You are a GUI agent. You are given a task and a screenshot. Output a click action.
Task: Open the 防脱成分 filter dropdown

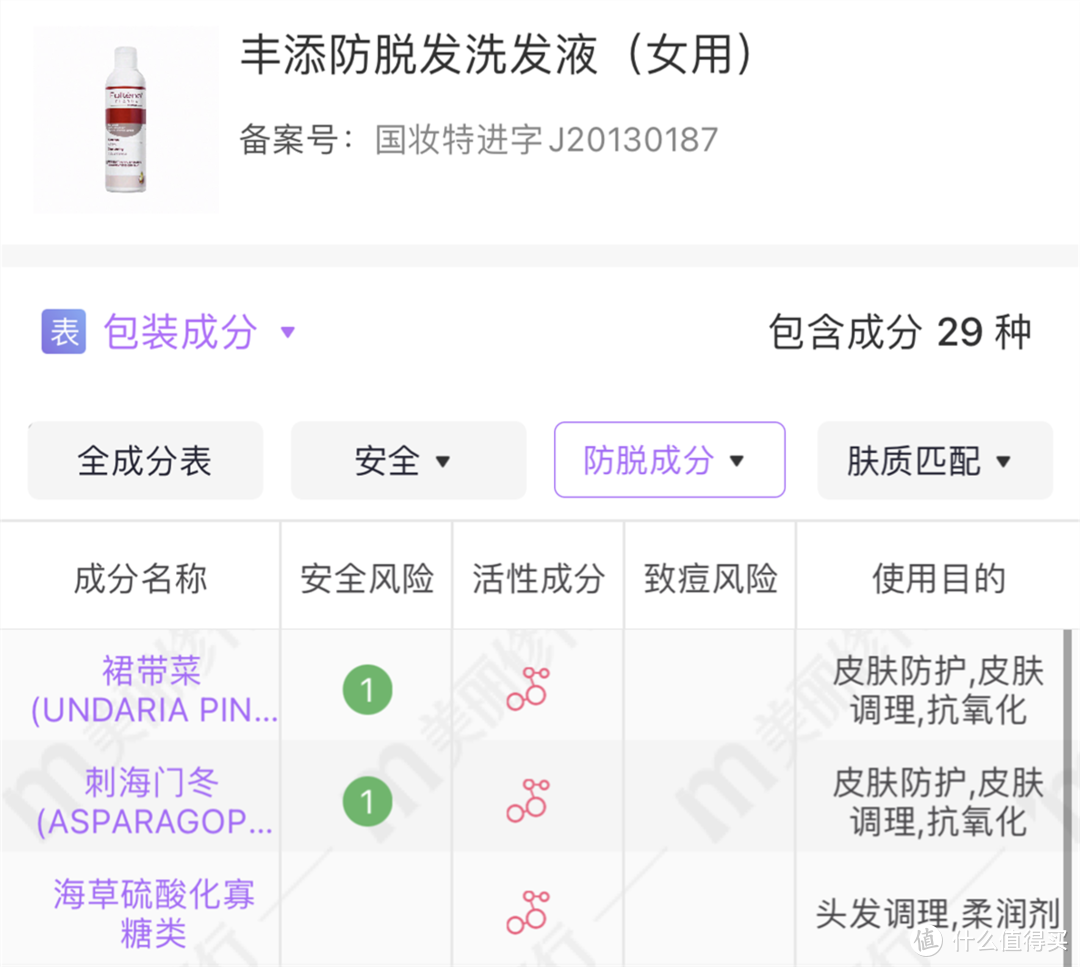(669, 461)
